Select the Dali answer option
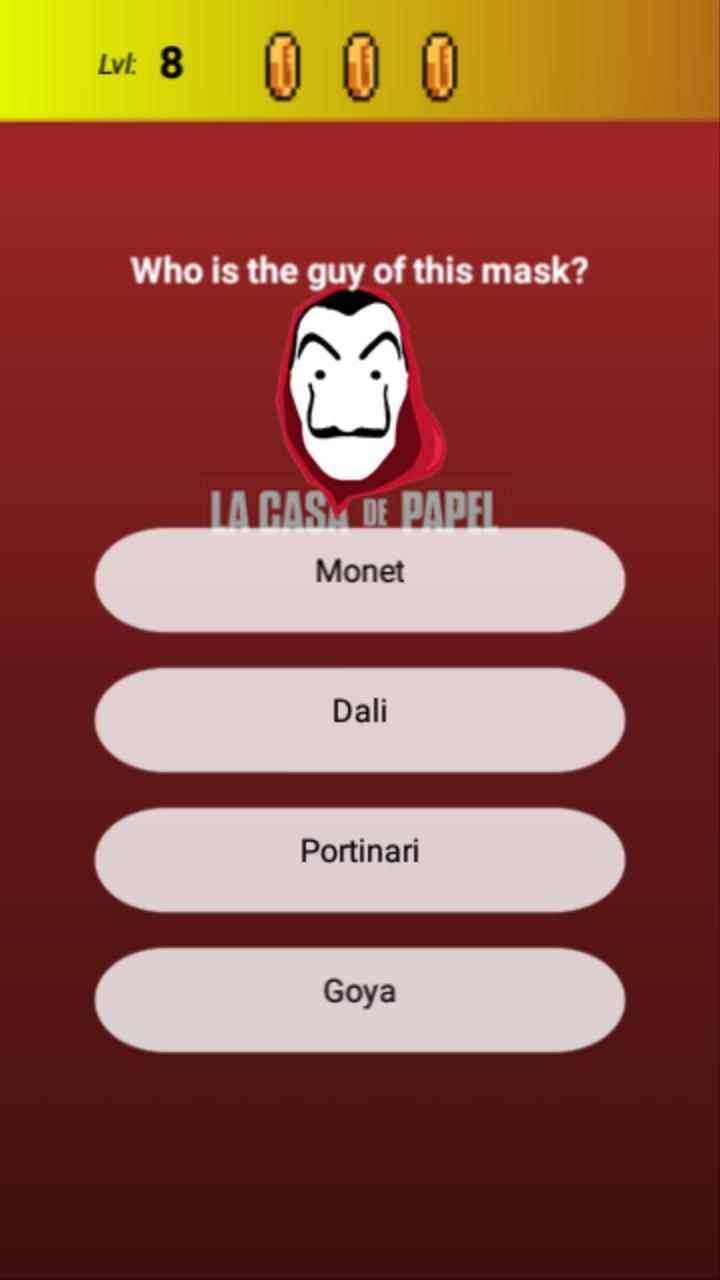Viewport: 720px width, 1280px height. click(359, 718)
